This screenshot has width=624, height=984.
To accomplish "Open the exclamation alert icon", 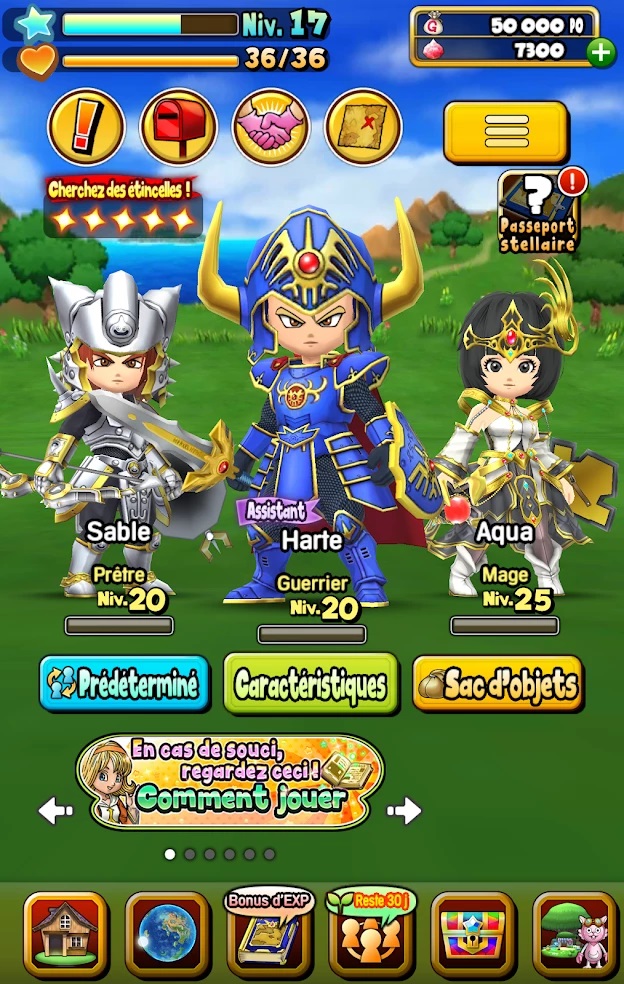I will coord(86,127).
